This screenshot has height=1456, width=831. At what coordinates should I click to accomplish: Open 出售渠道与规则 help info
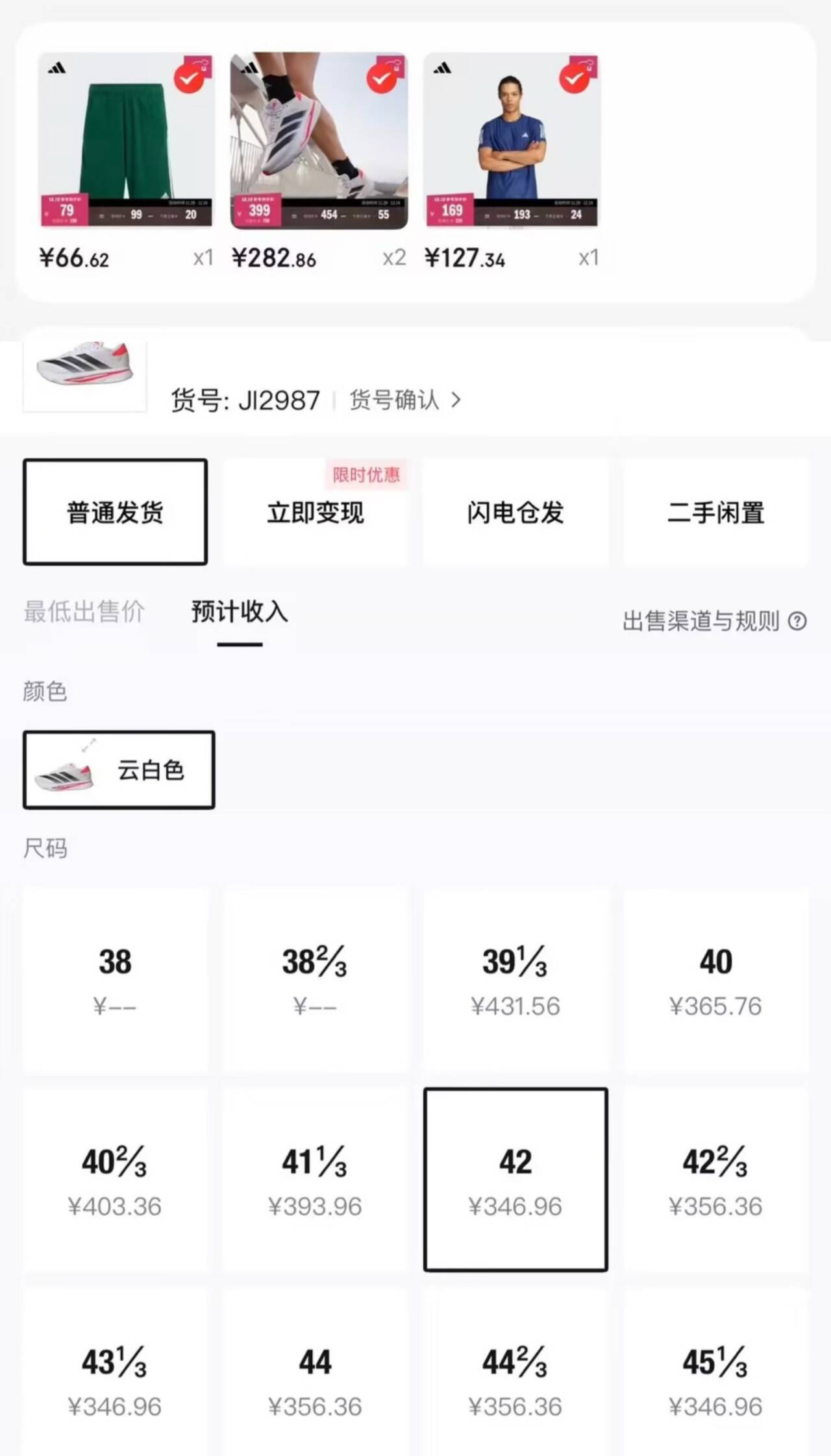point(714,621)
